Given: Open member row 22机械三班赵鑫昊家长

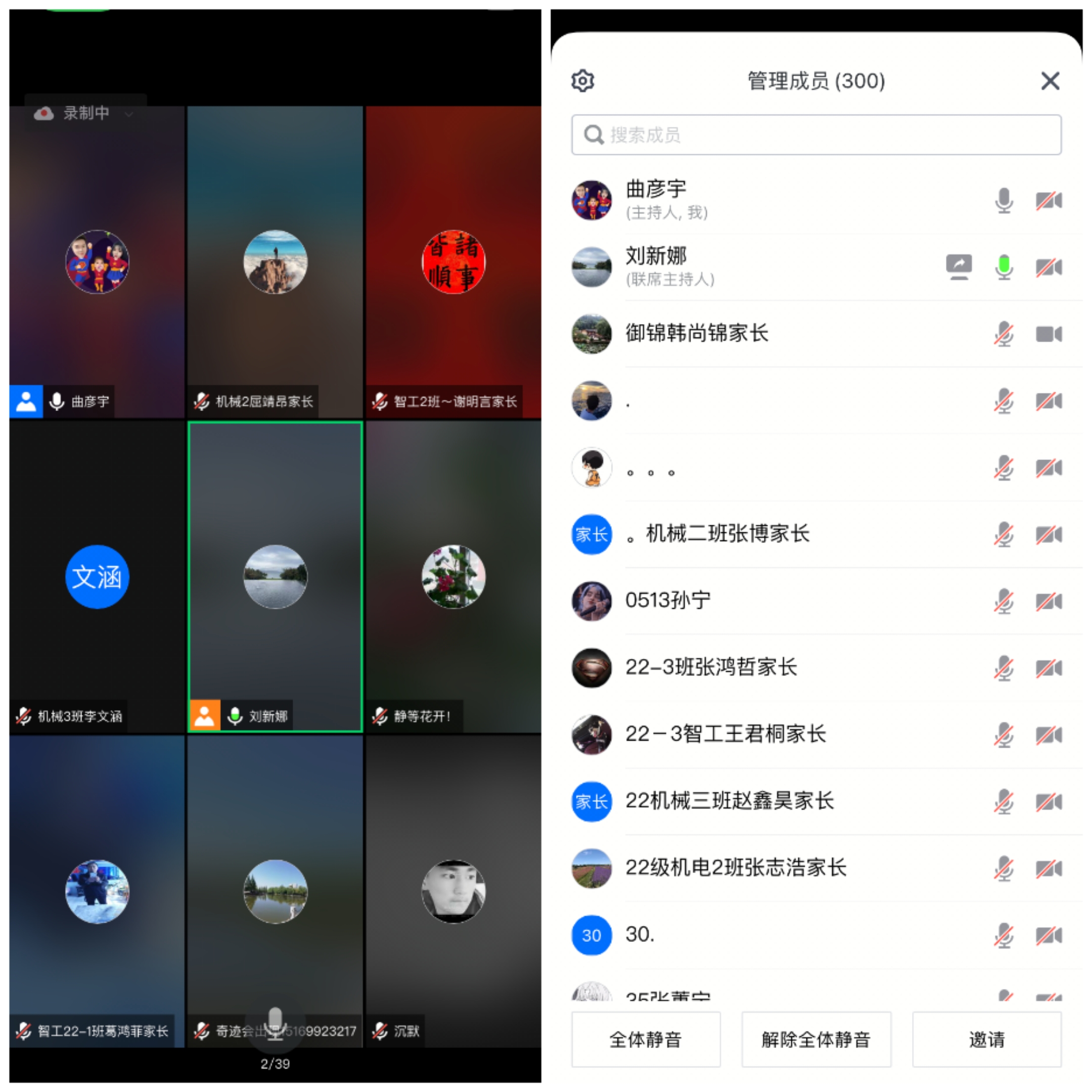Looking at the screenshot, I should [x=729, y=801].
